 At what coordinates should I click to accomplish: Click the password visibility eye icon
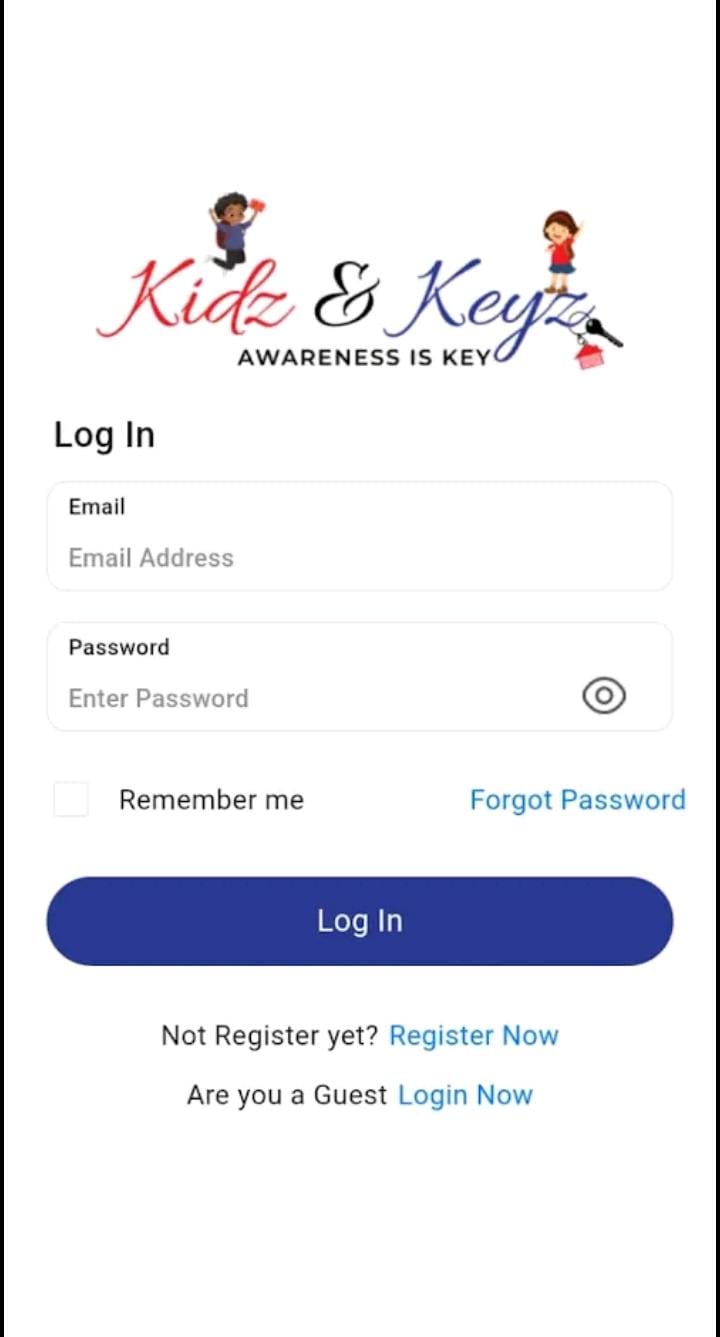coord(603,695)
